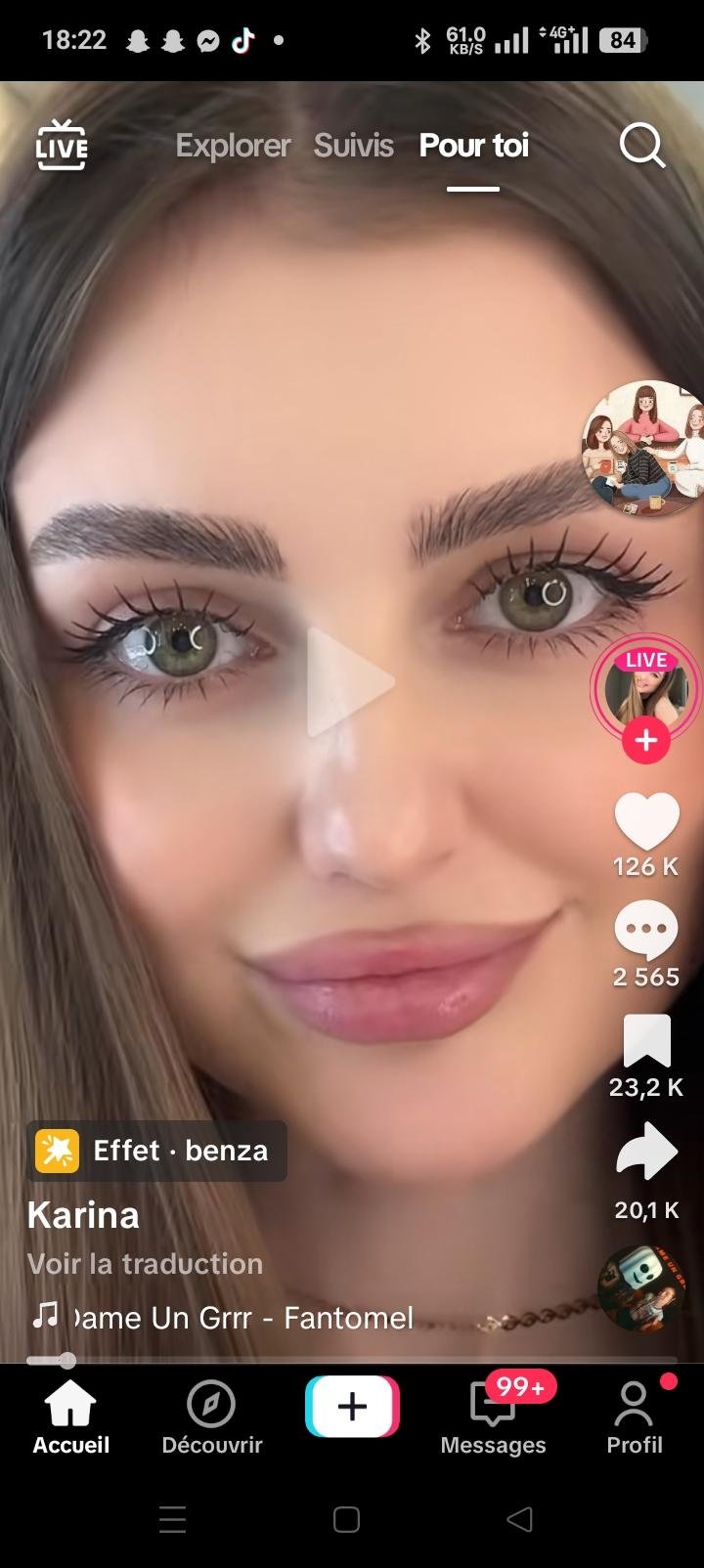Create a new post with the plus button
The width and height of the screenshot is (704, 1568).
[x=352, y=1407]
